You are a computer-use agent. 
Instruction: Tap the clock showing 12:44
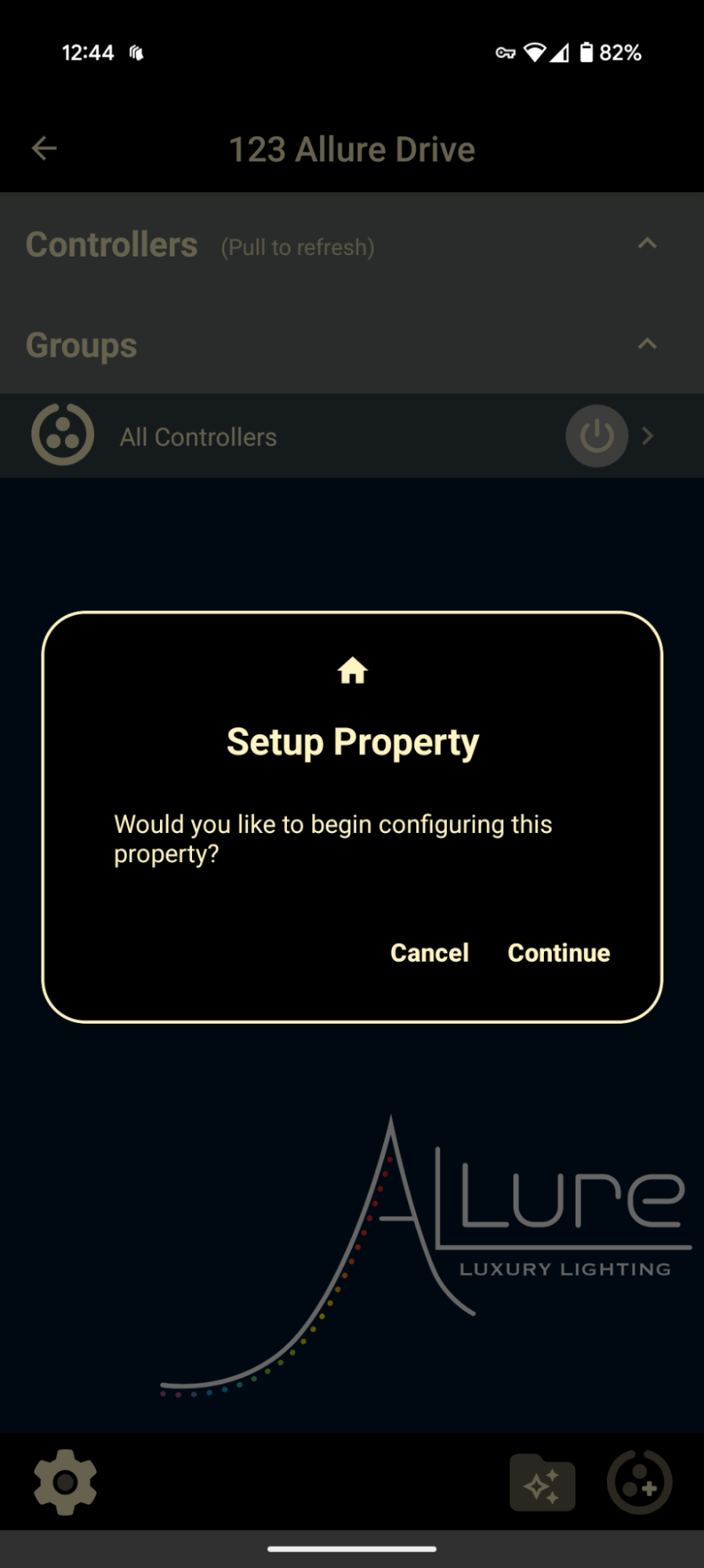89,52
